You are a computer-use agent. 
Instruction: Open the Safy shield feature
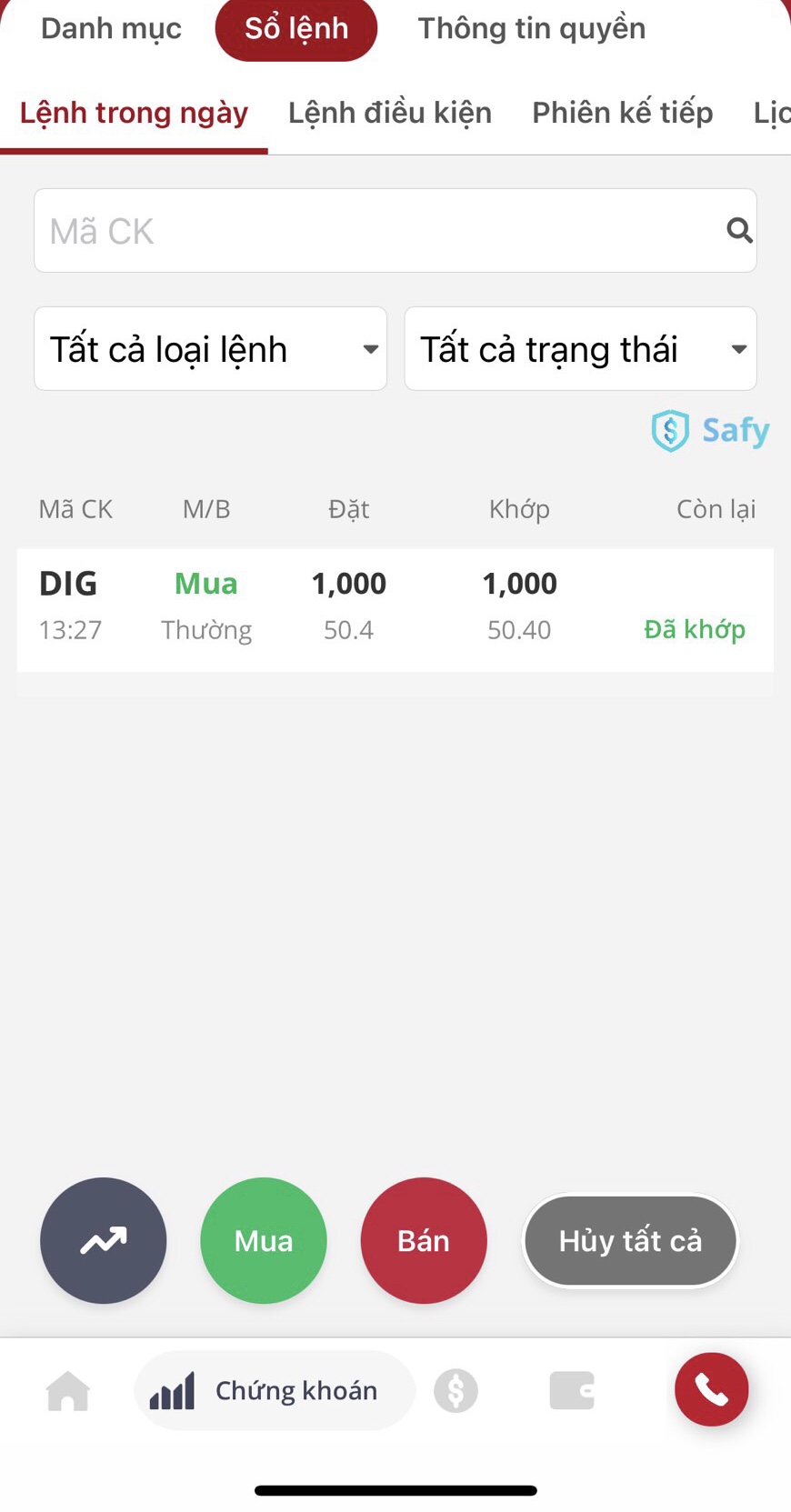[x=710, y=430]
